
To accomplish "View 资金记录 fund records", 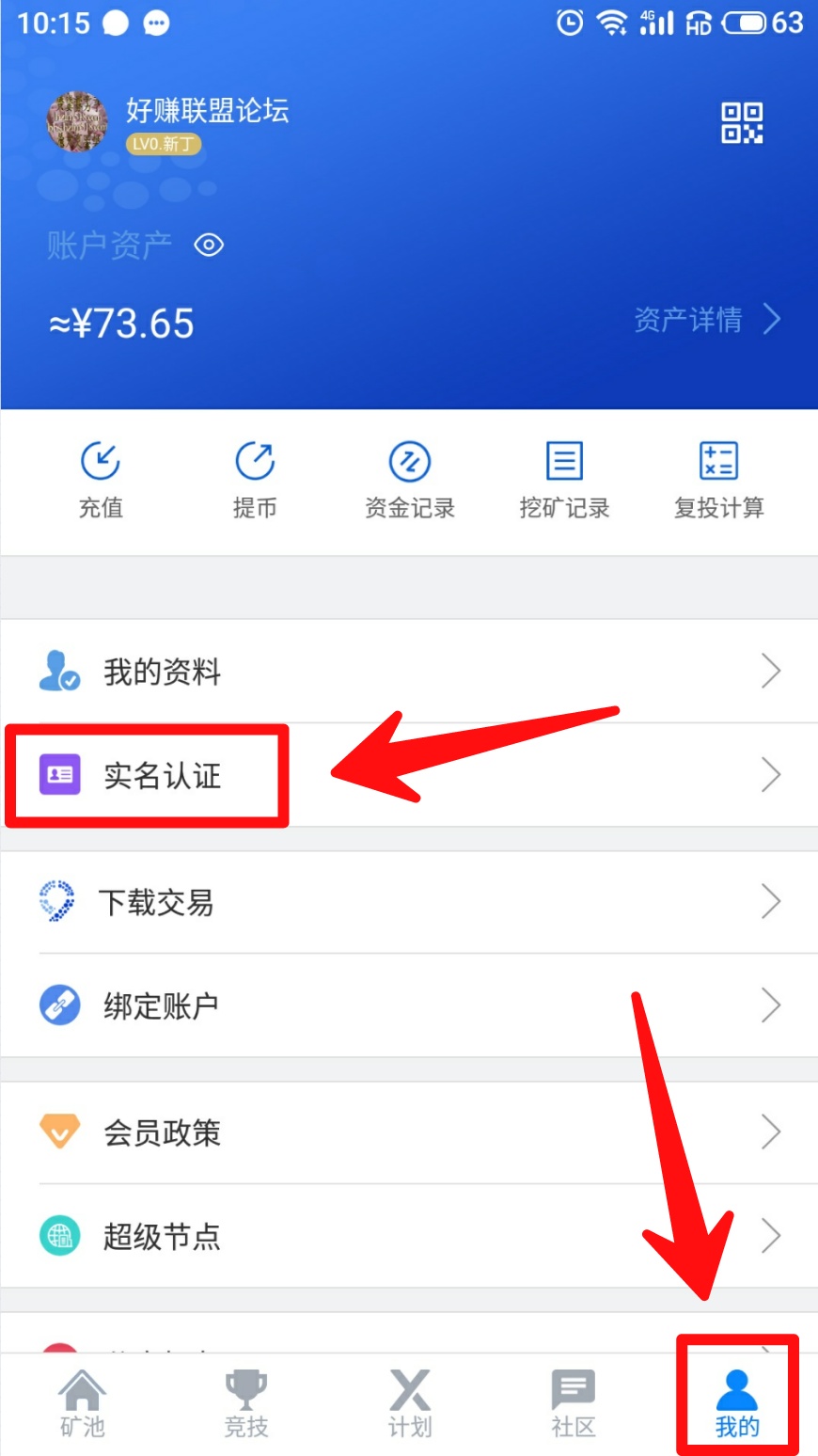I will click(x=410, y=480).
